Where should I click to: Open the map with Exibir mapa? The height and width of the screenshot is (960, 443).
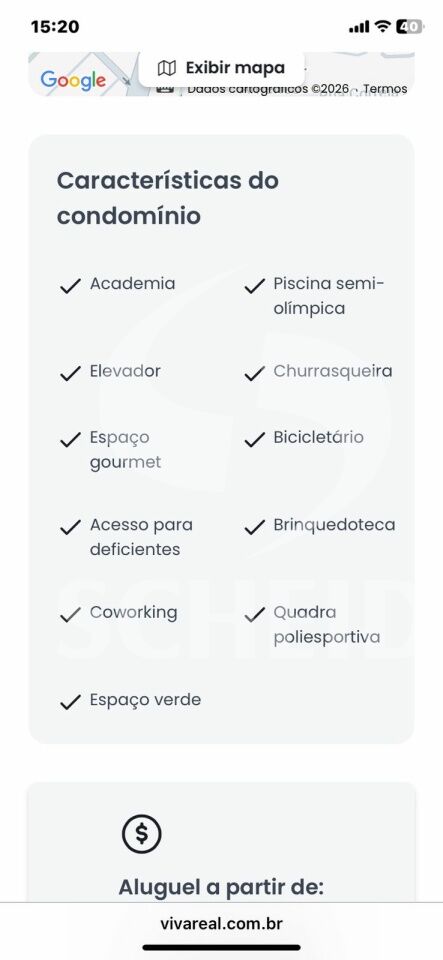222,68
